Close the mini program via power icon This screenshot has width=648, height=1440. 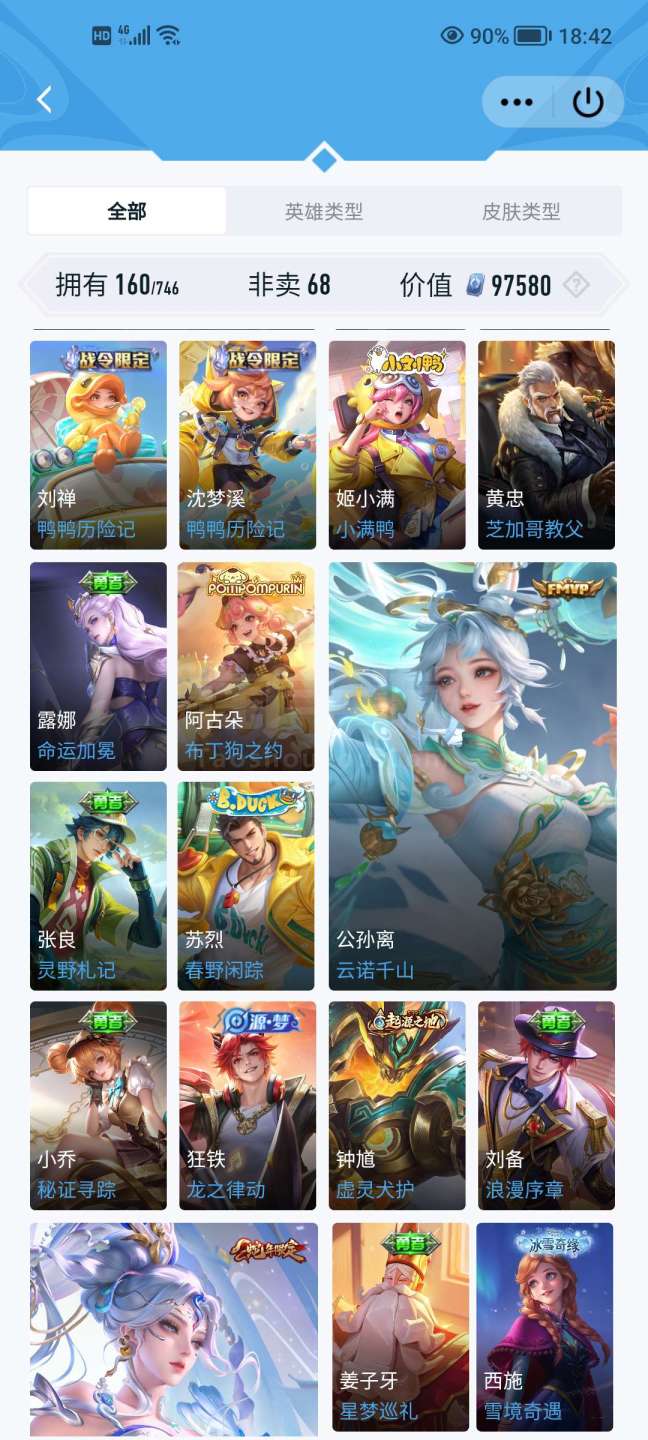tap(588, 102)
